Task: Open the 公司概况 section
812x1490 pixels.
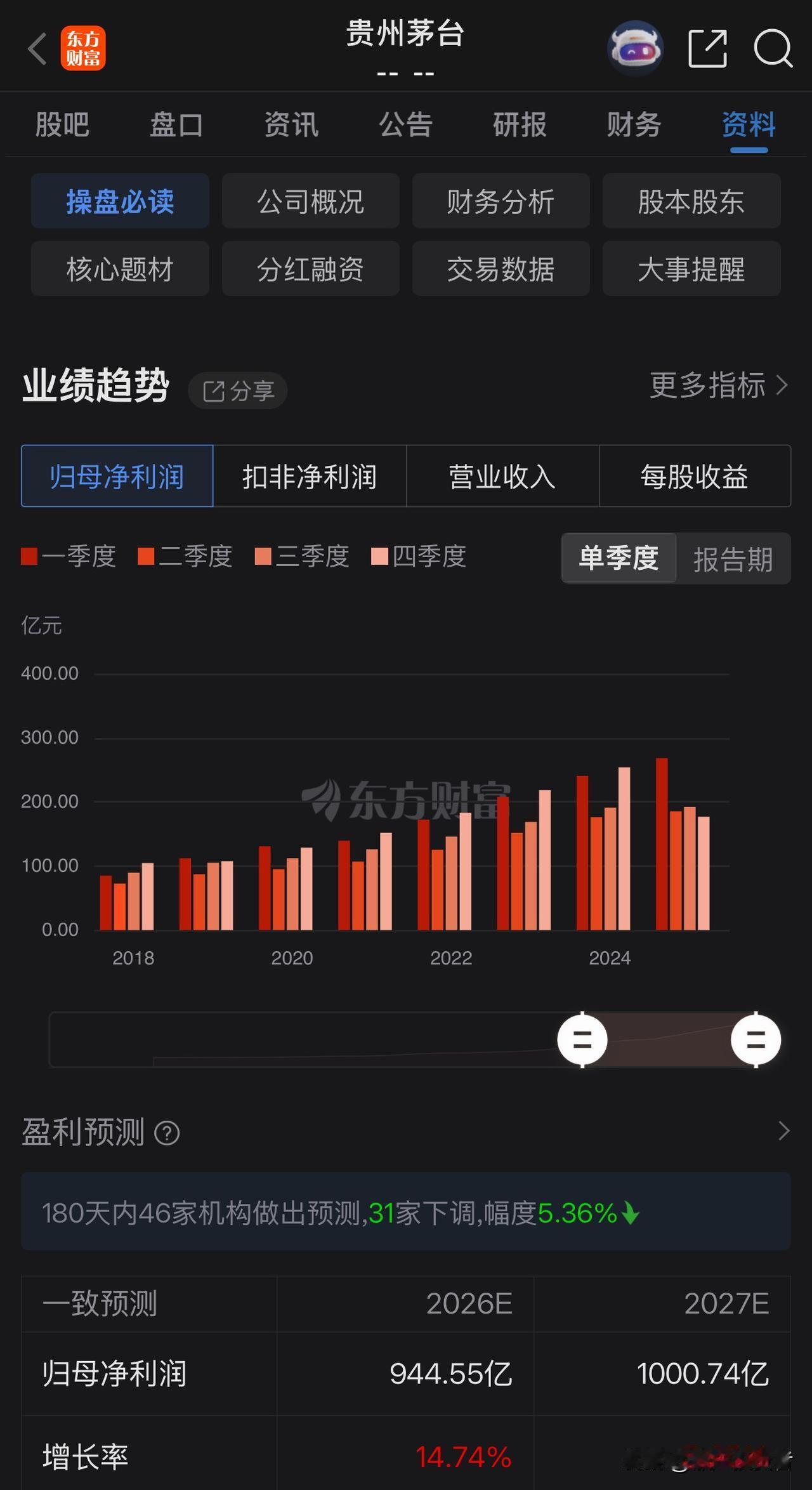Action: pyautogui.click(x=310, y=201)
